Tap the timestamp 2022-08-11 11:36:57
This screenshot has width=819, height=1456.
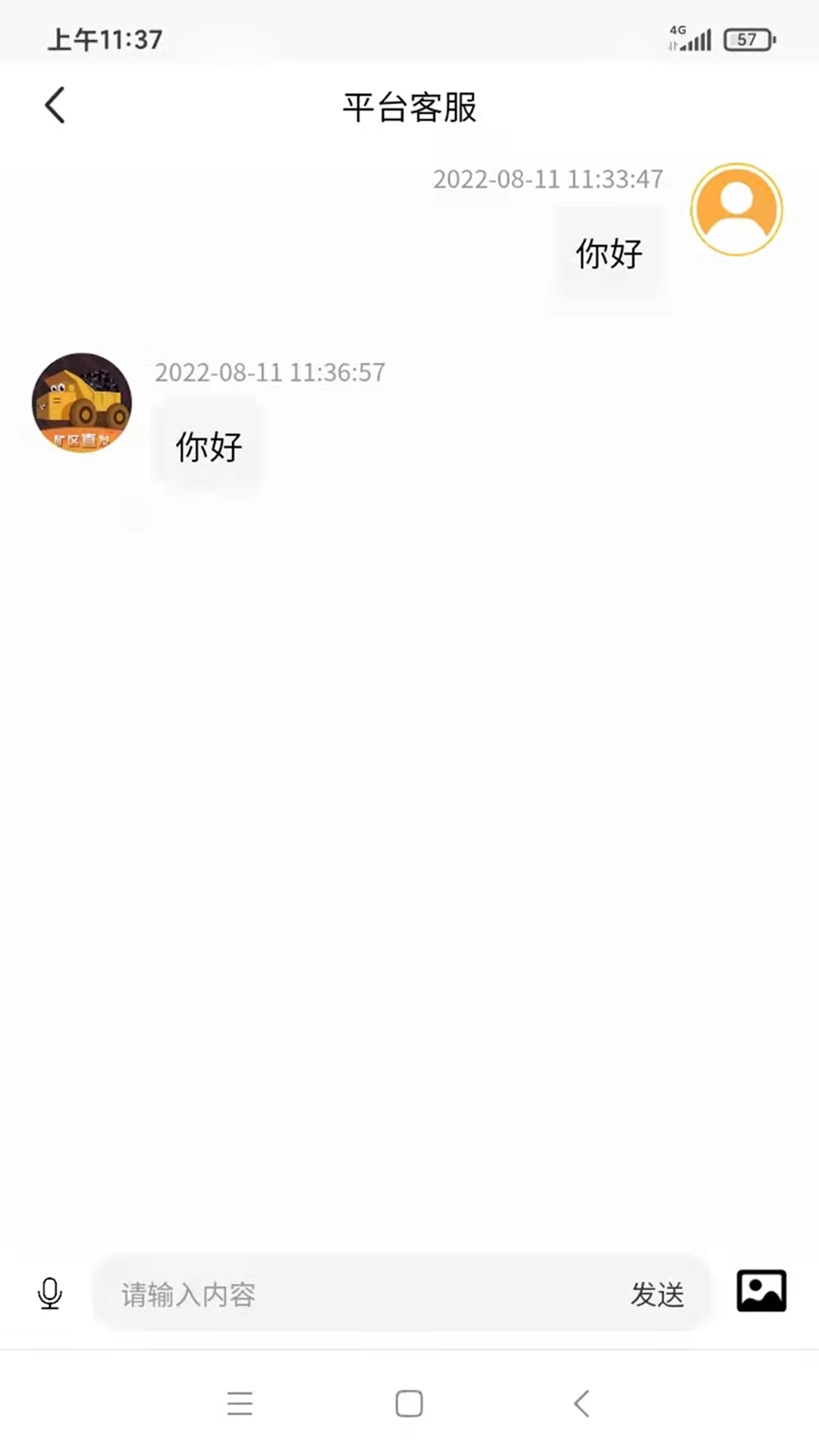click(x=271, y=372)
